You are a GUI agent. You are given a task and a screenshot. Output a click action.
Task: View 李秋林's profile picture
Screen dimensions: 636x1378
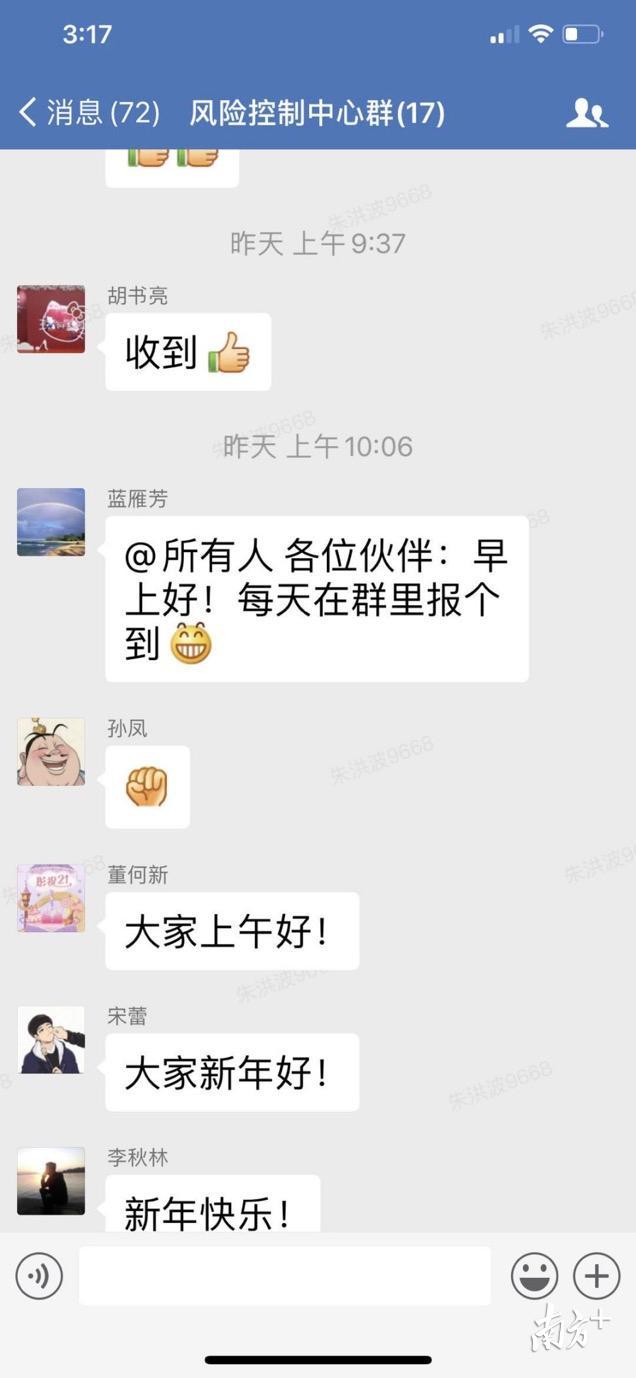[51, 1181]
